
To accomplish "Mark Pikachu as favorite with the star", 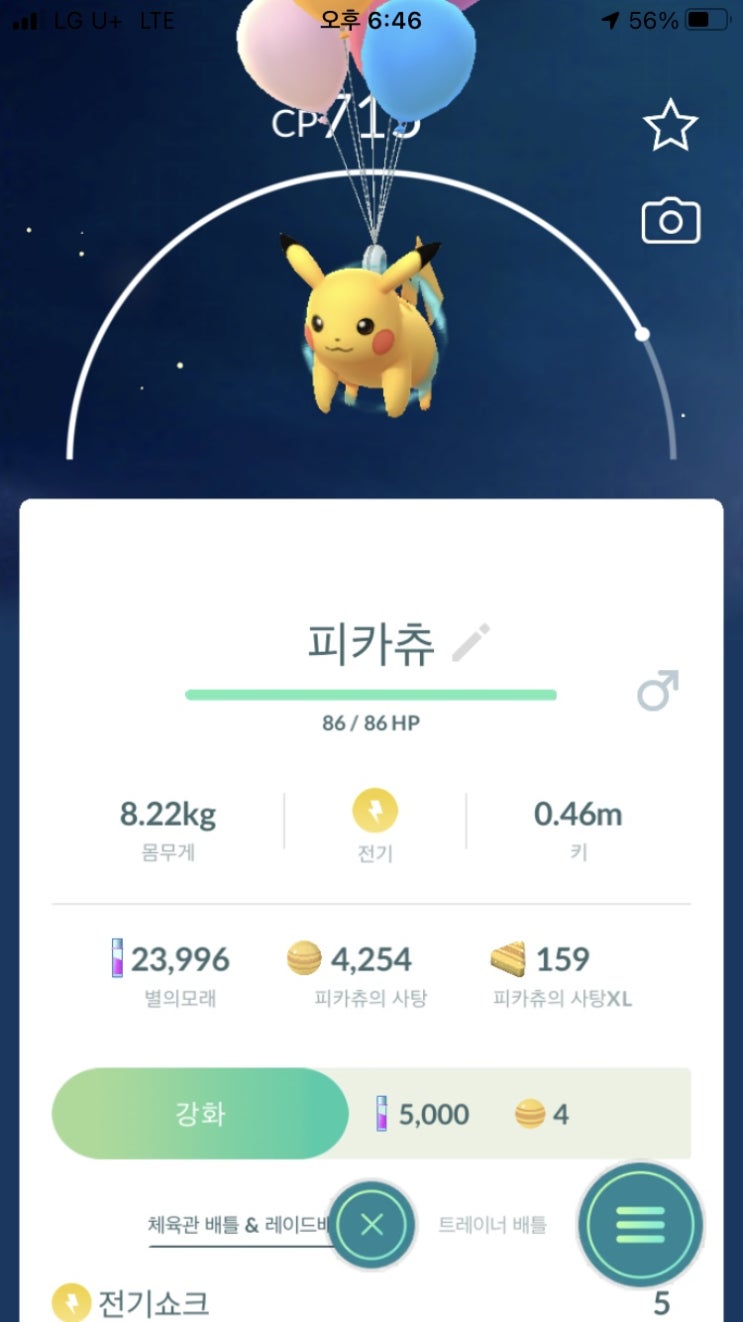I will point(669,125).
